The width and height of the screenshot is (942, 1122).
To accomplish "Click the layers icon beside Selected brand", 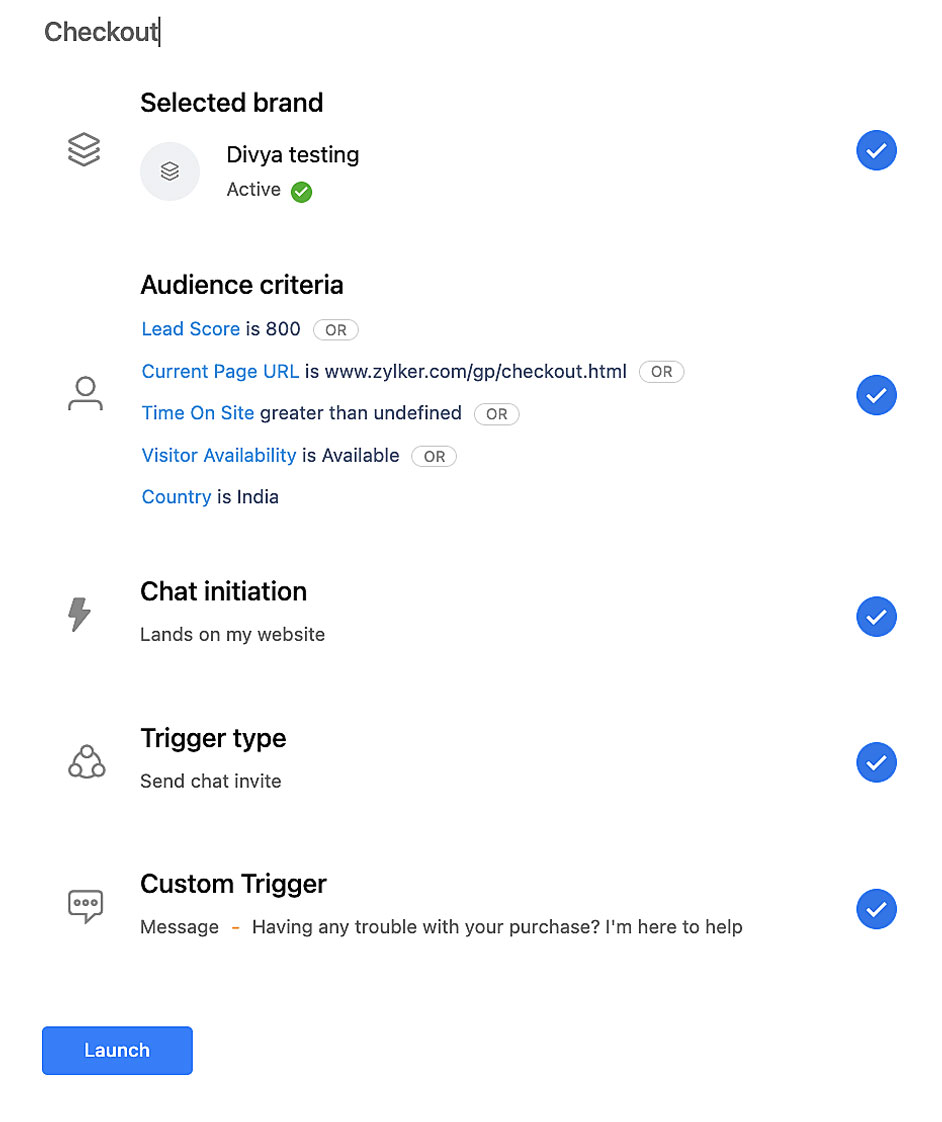I will (x=84, y=148).
